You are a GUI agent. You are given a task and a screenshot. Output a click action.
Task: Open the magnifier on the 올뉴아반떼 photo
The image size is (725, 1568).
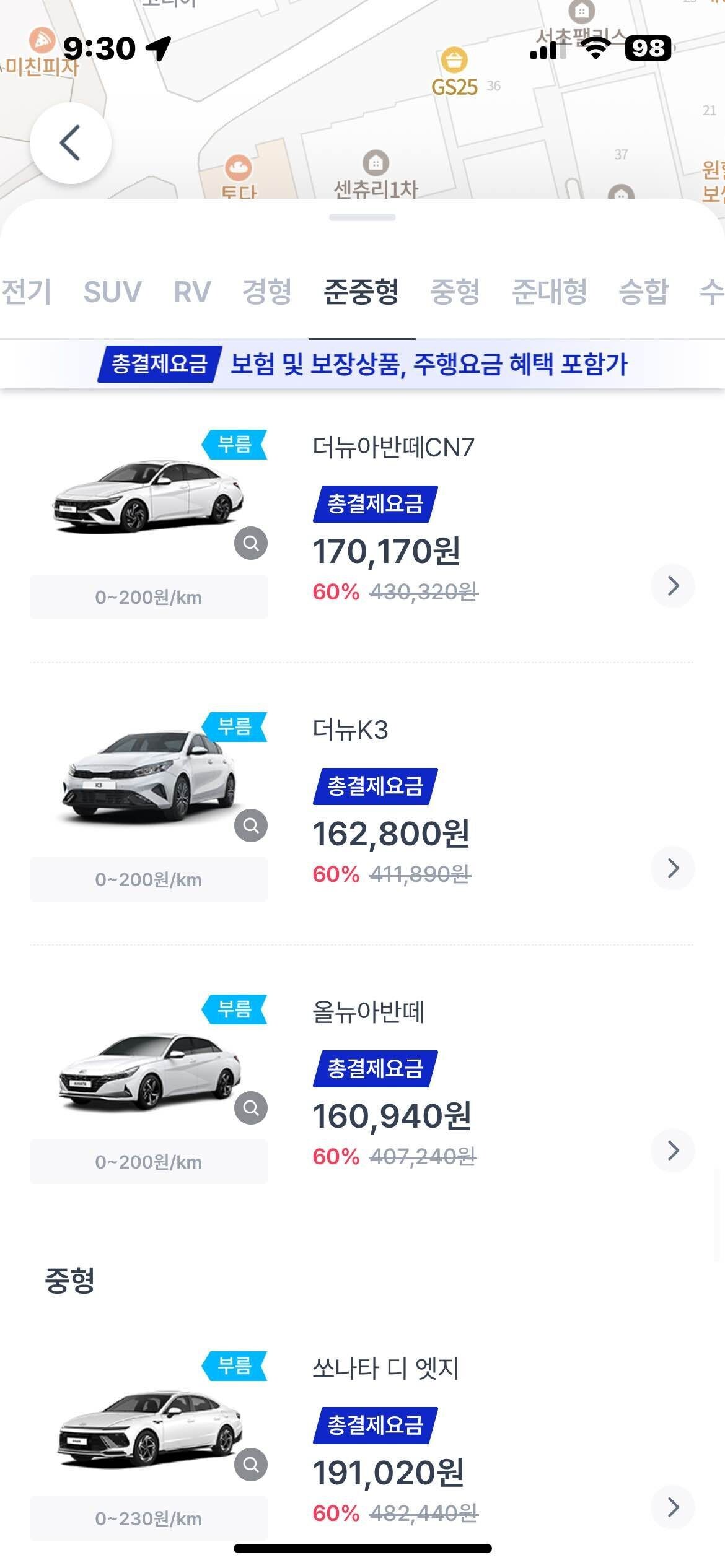pos(250,1108)
